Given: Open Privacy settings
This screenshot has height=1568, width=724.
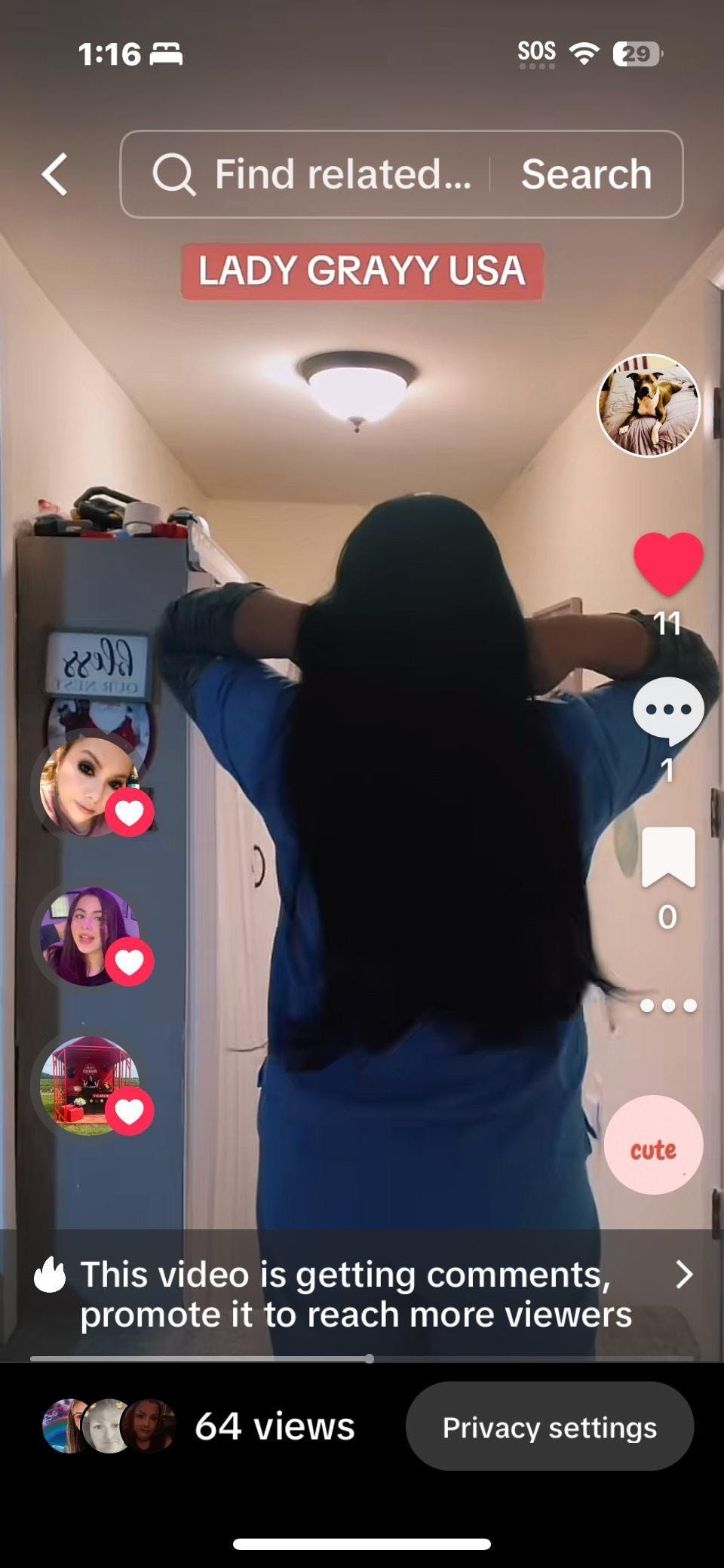Looking at the screenshot, I should click(549, 1426).
